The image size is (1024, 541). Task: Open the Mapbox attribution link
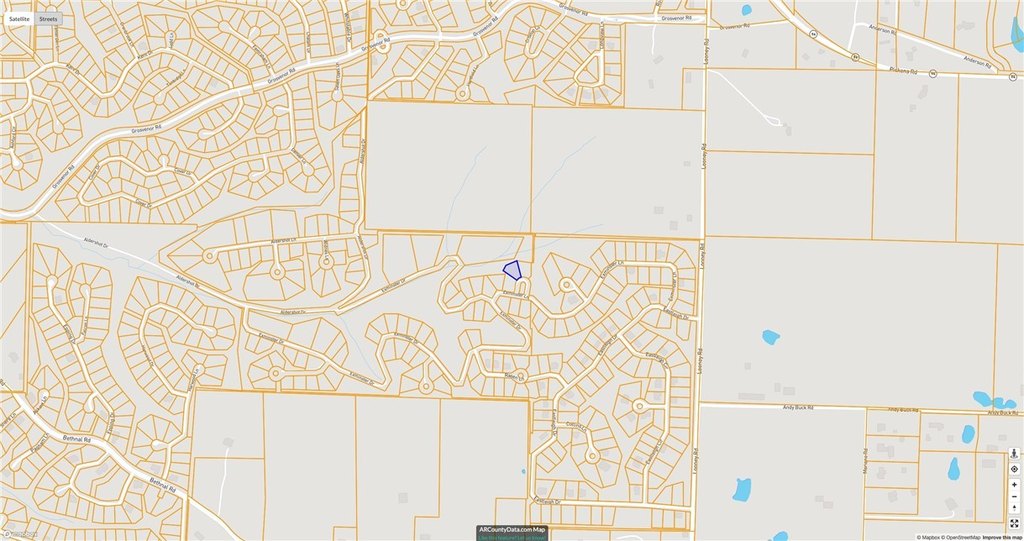pos(927,537)
